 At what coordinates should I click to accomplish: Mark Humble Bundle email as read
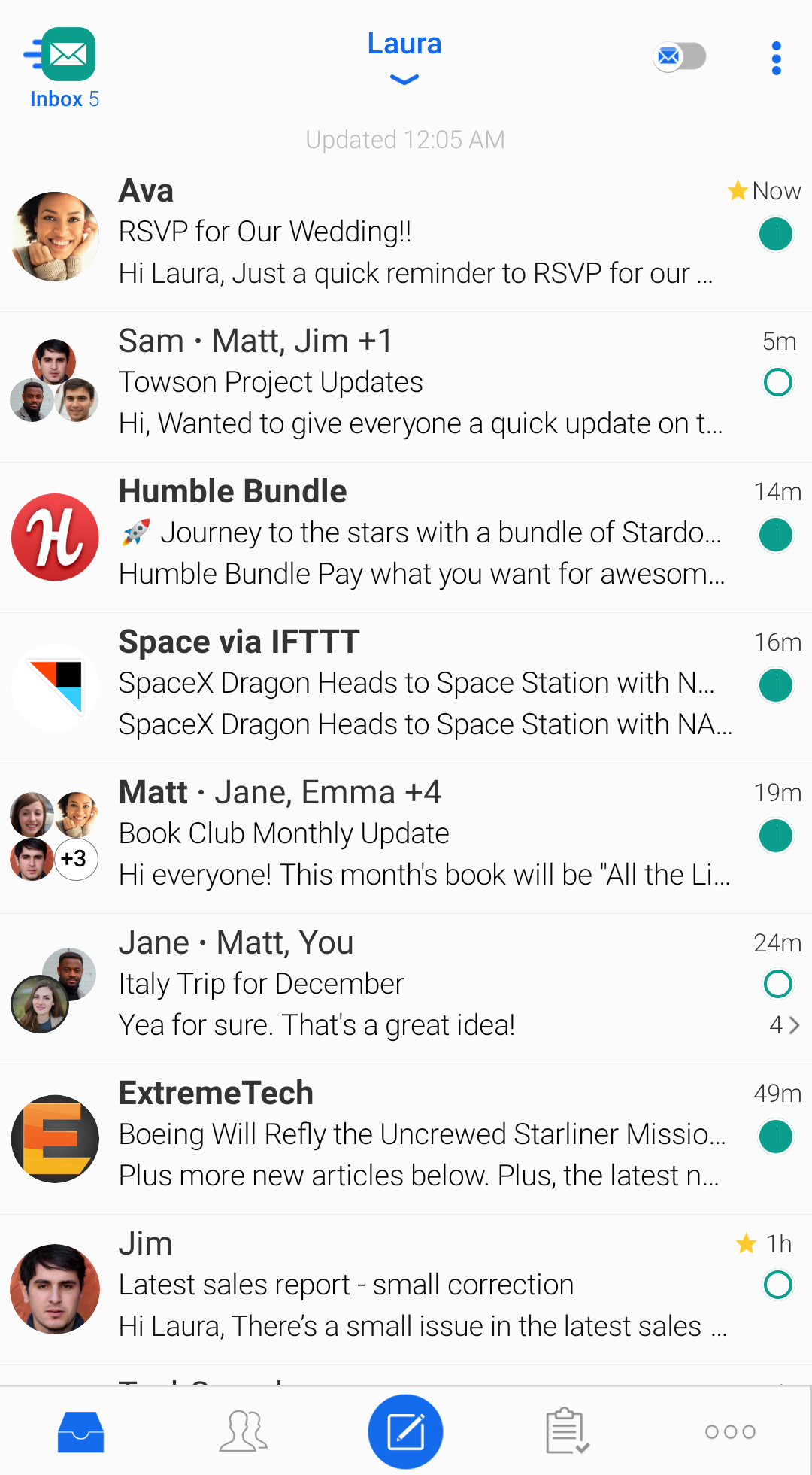776,535
